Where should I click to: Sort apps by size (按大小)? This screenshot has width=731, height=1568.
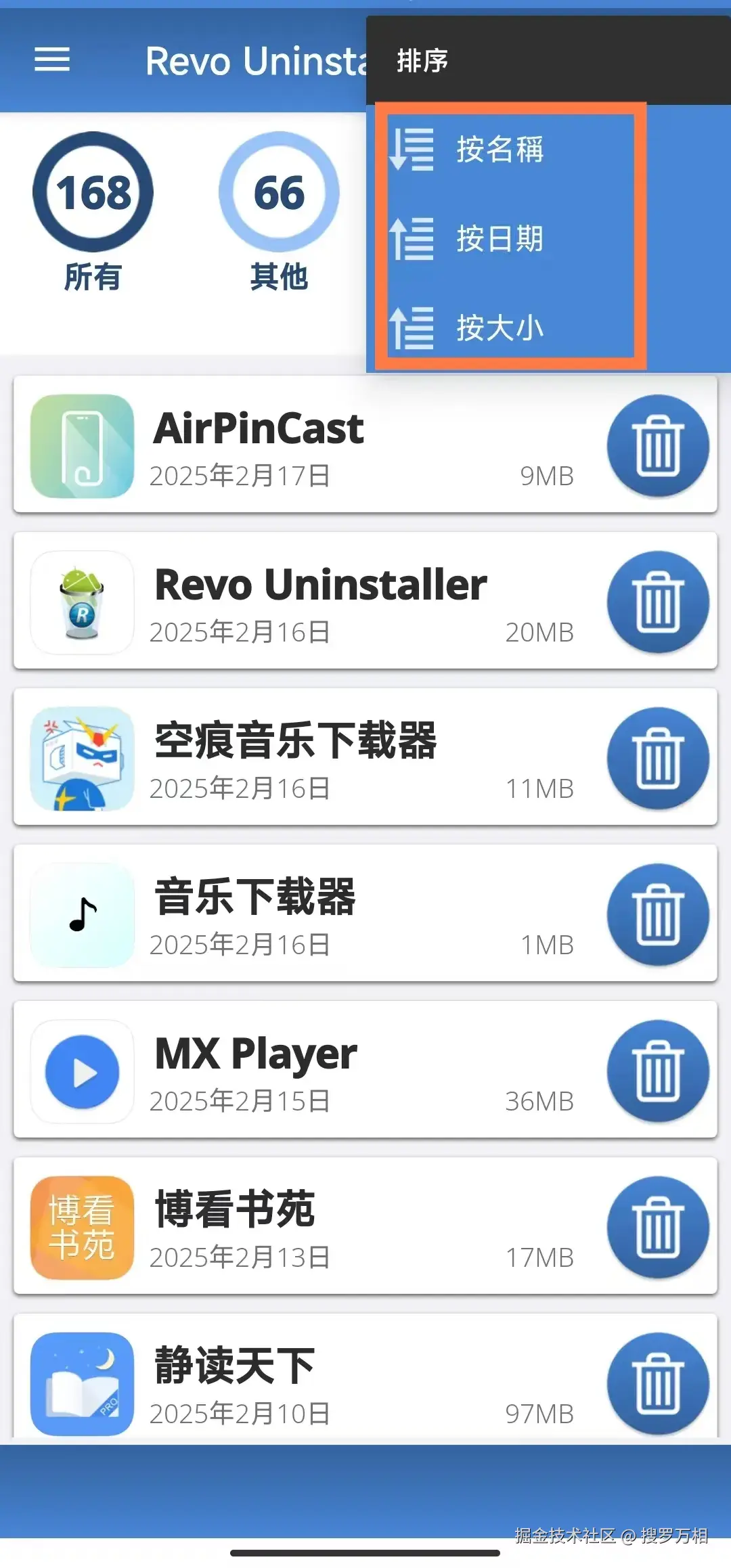[x=499, y=328]
